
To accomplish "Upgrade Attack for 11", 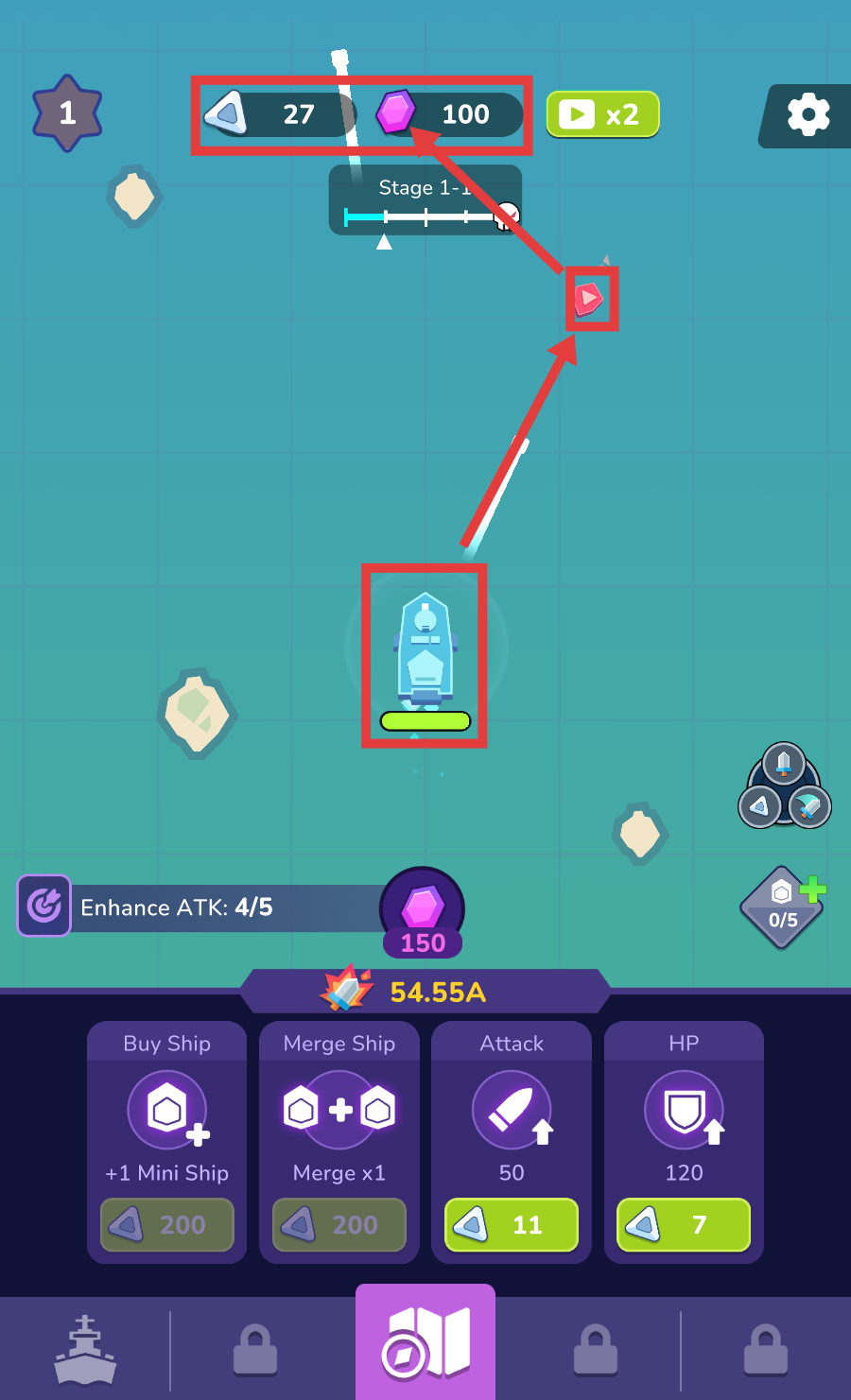I will coord(512,1224).
